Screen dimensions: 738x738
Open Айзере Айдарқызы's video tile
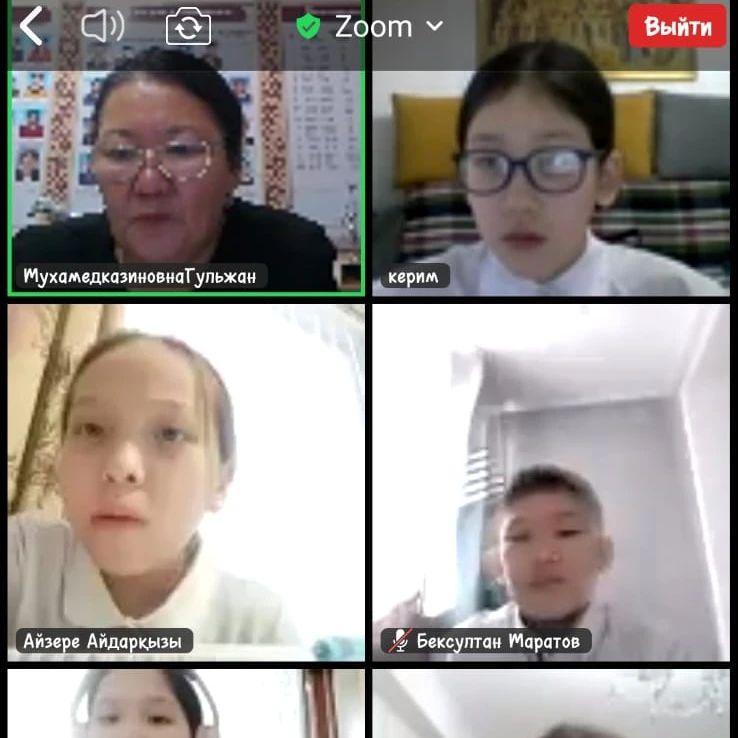pyautogui.click(x=186, y=480)
